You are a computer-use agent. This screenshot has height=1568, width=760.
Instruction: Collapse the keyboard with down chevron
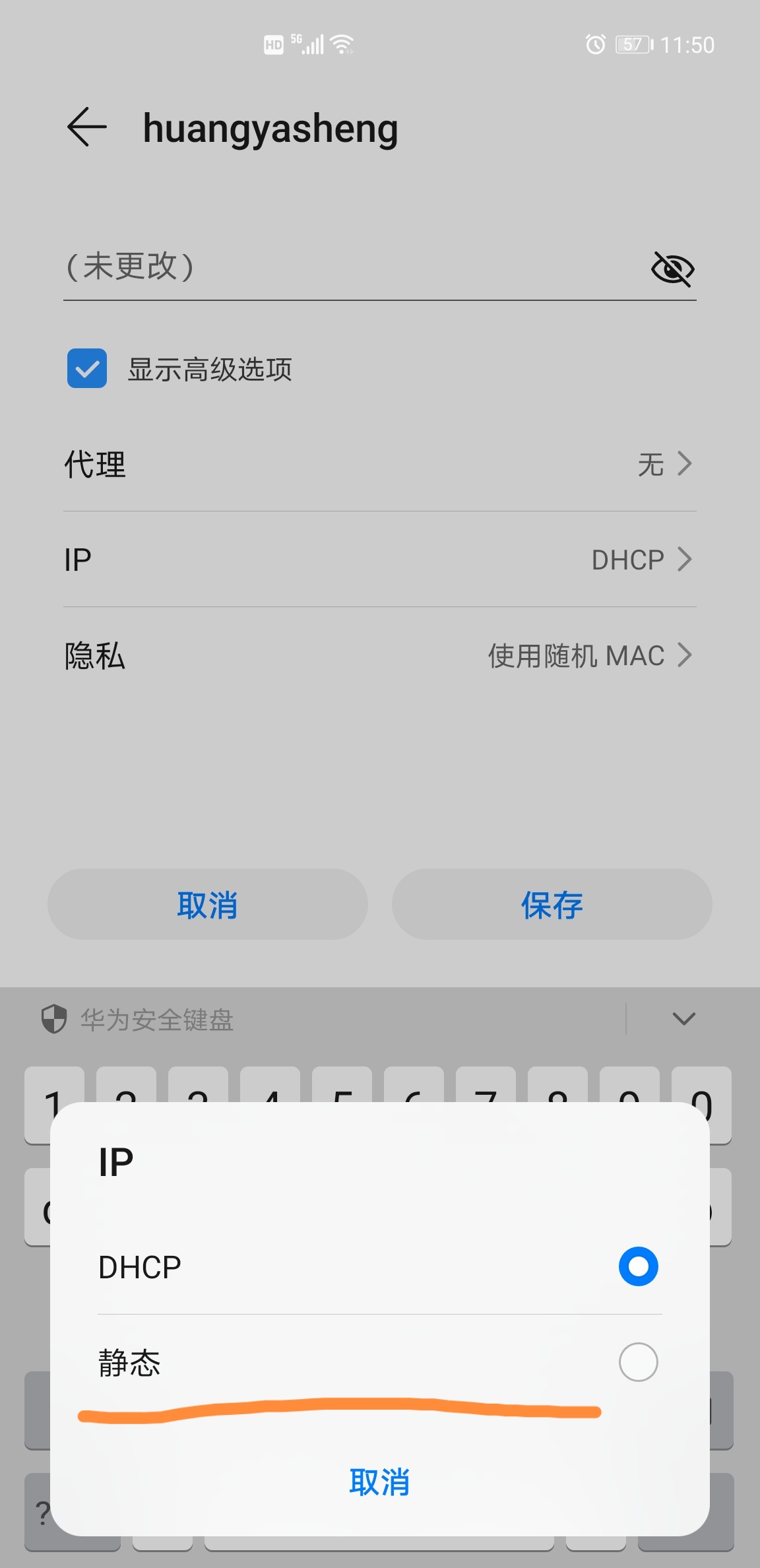tap(683, 1020)
